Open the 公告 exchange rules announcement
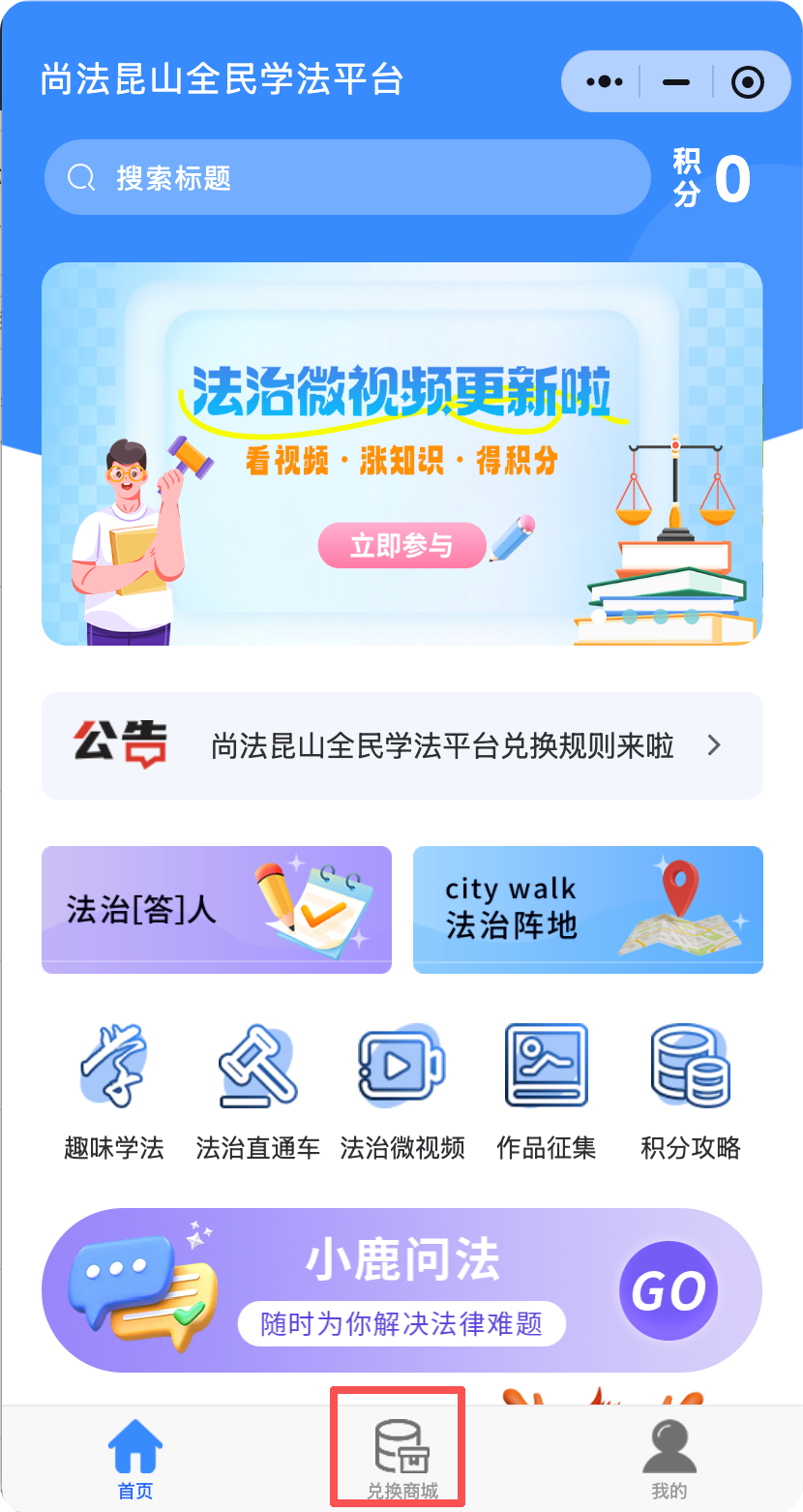Image resolution: width=803 pixels, height=1512 pixels. [401, 745]
